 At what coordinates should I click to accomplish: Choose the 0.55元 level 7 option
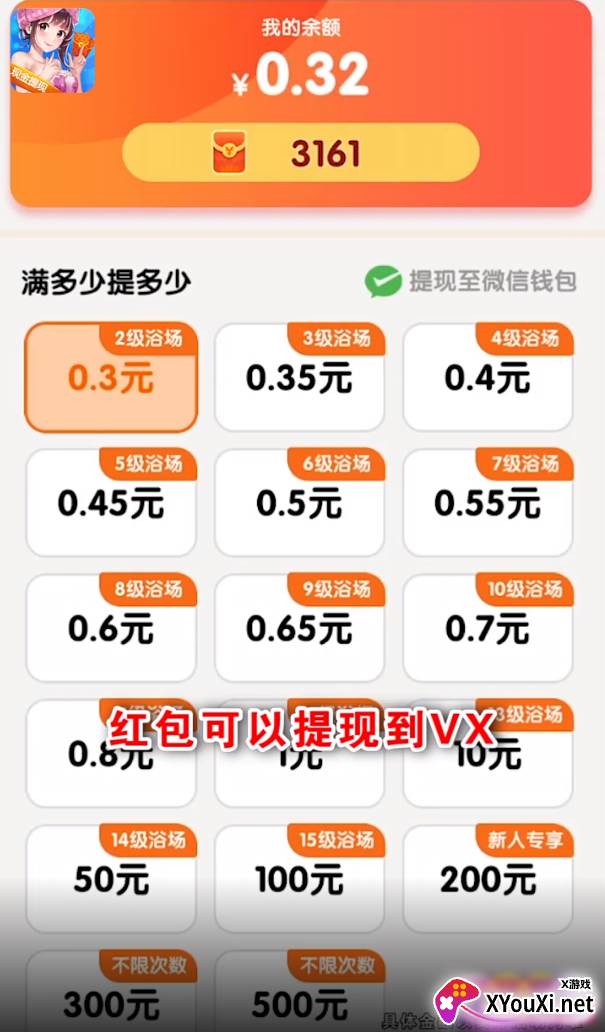coord(488,503)
